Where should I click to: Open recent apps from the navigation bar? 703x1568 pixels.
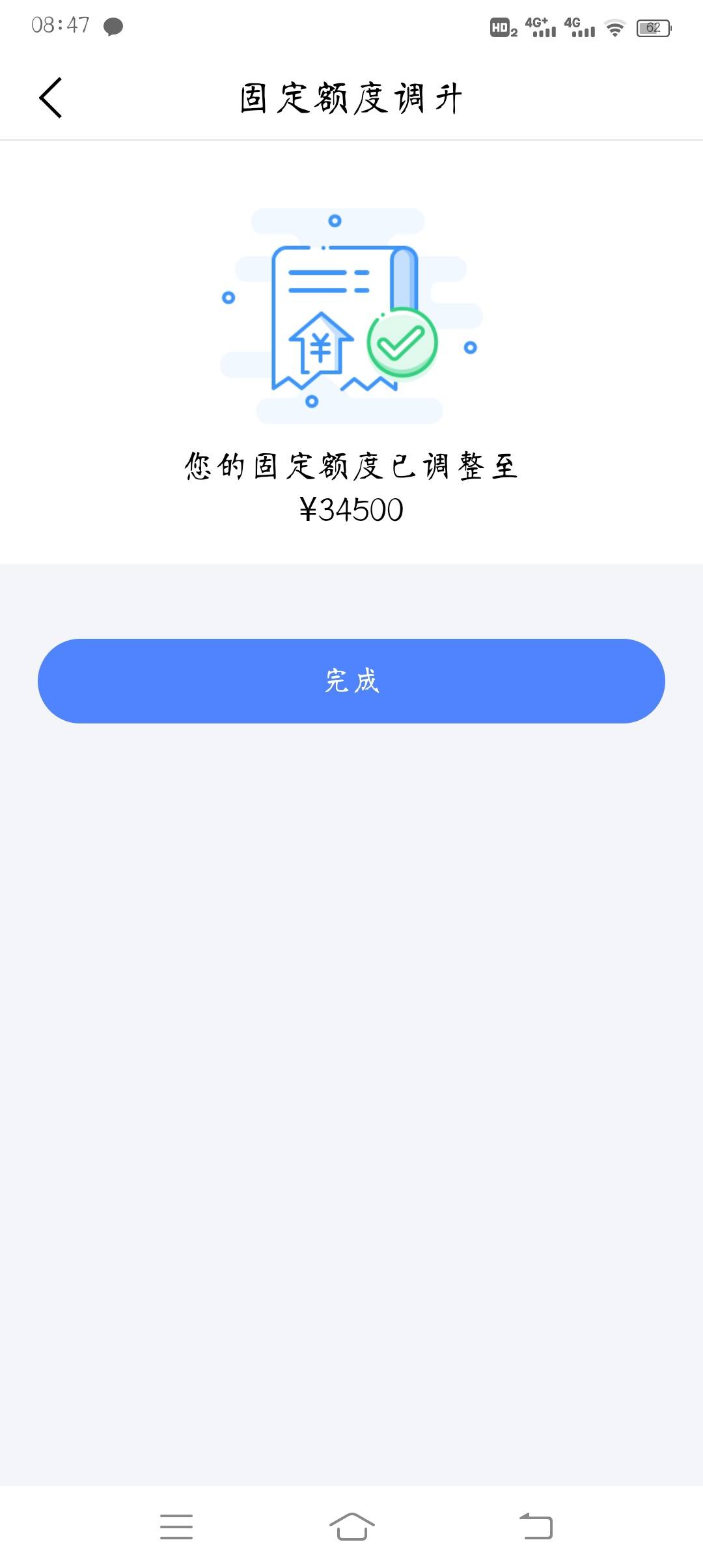coord(176,1527)
